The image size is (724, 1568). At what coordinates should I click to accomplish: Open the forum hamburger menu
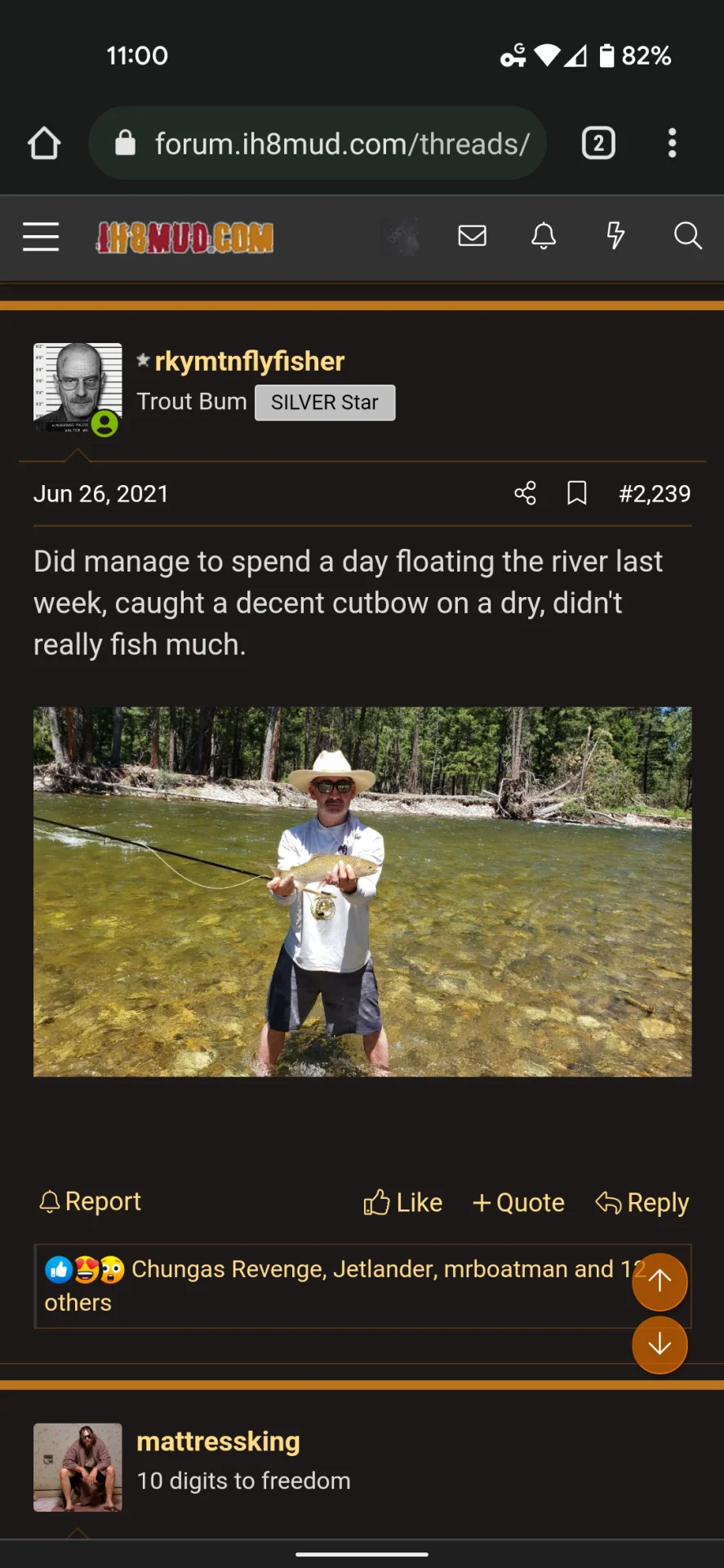pyautogui.click(x=41, y=237)
